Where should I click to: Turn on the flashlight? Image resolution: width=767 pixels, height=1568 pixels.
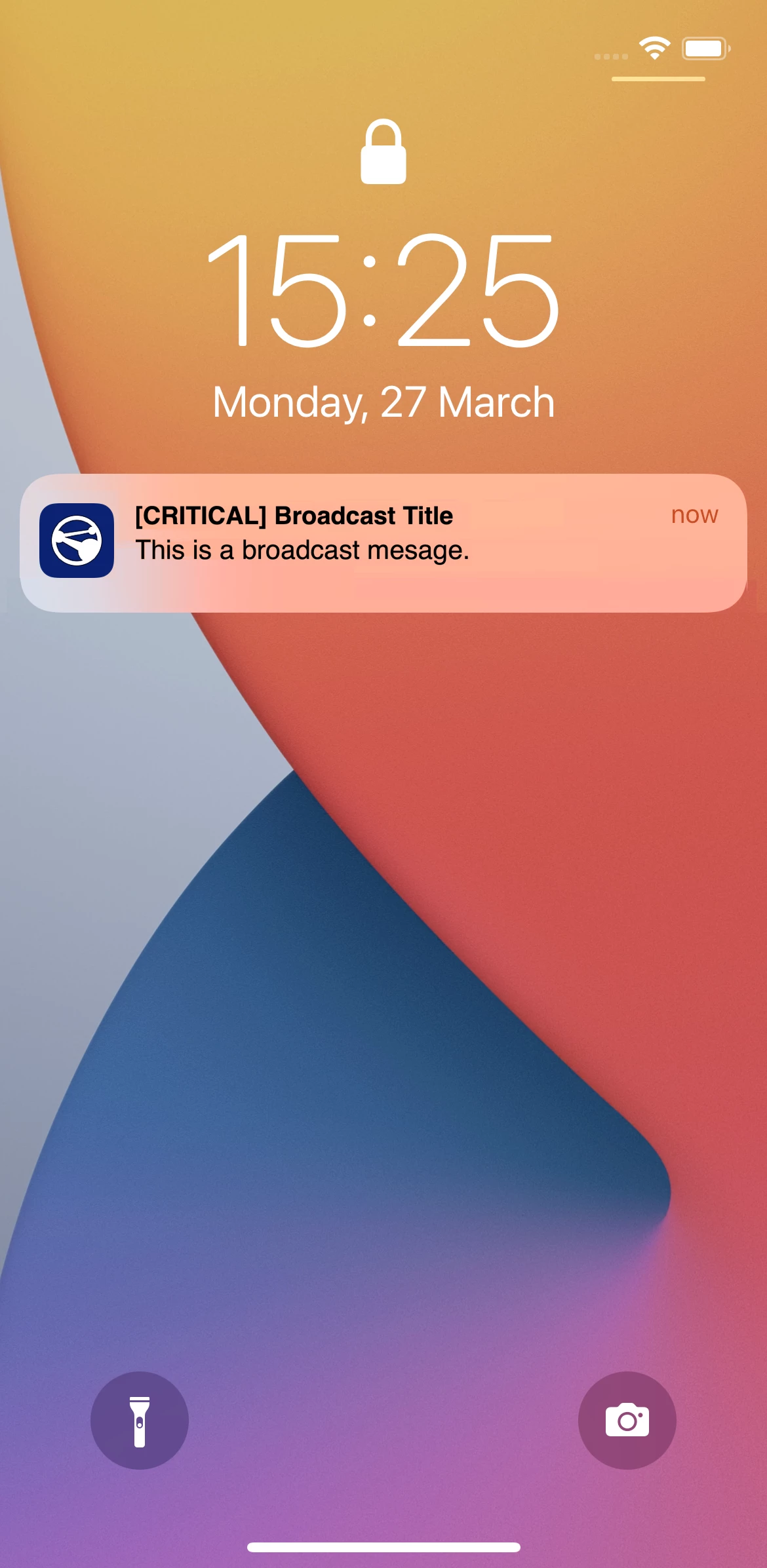coord(139,1420)
